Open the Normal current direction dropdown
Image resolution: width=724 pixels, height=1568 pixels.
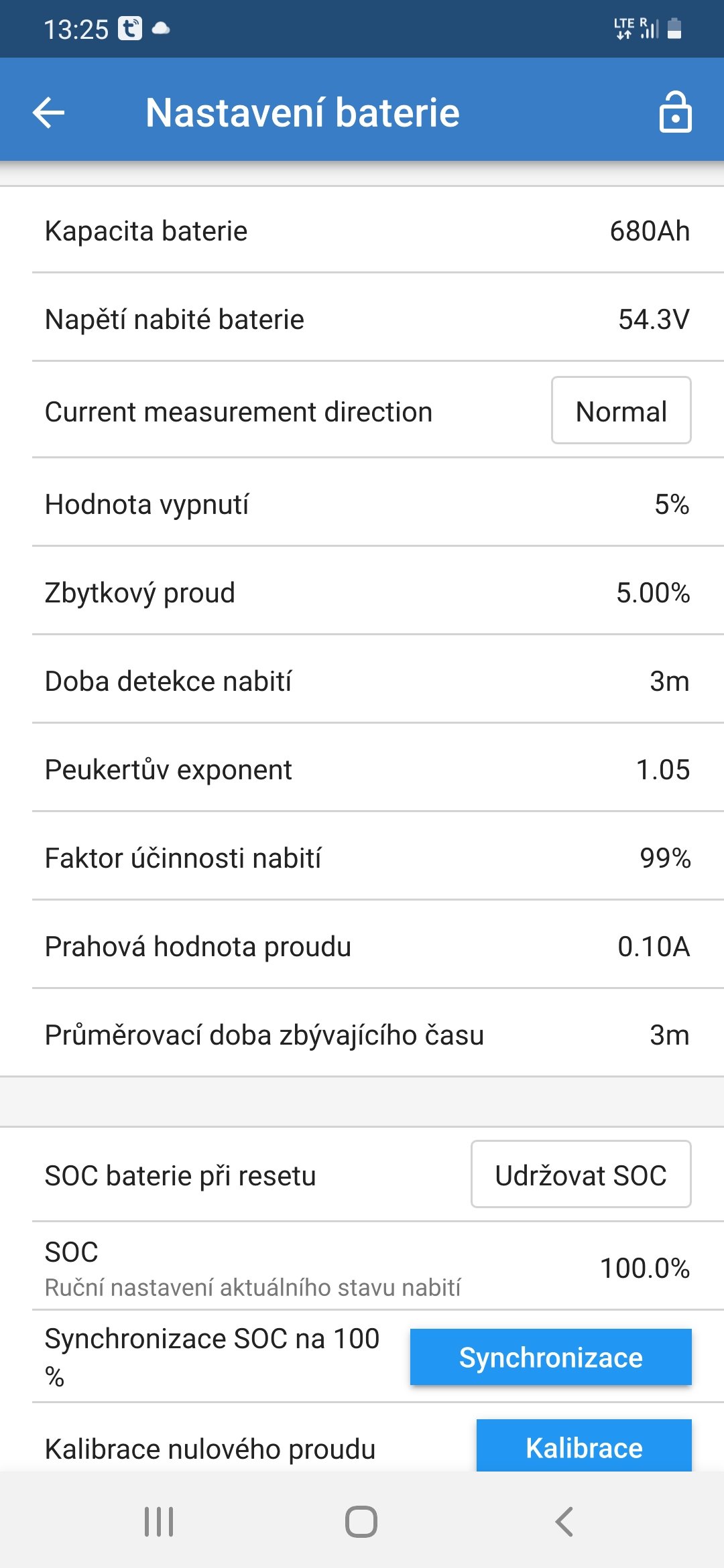coord(621,411)
